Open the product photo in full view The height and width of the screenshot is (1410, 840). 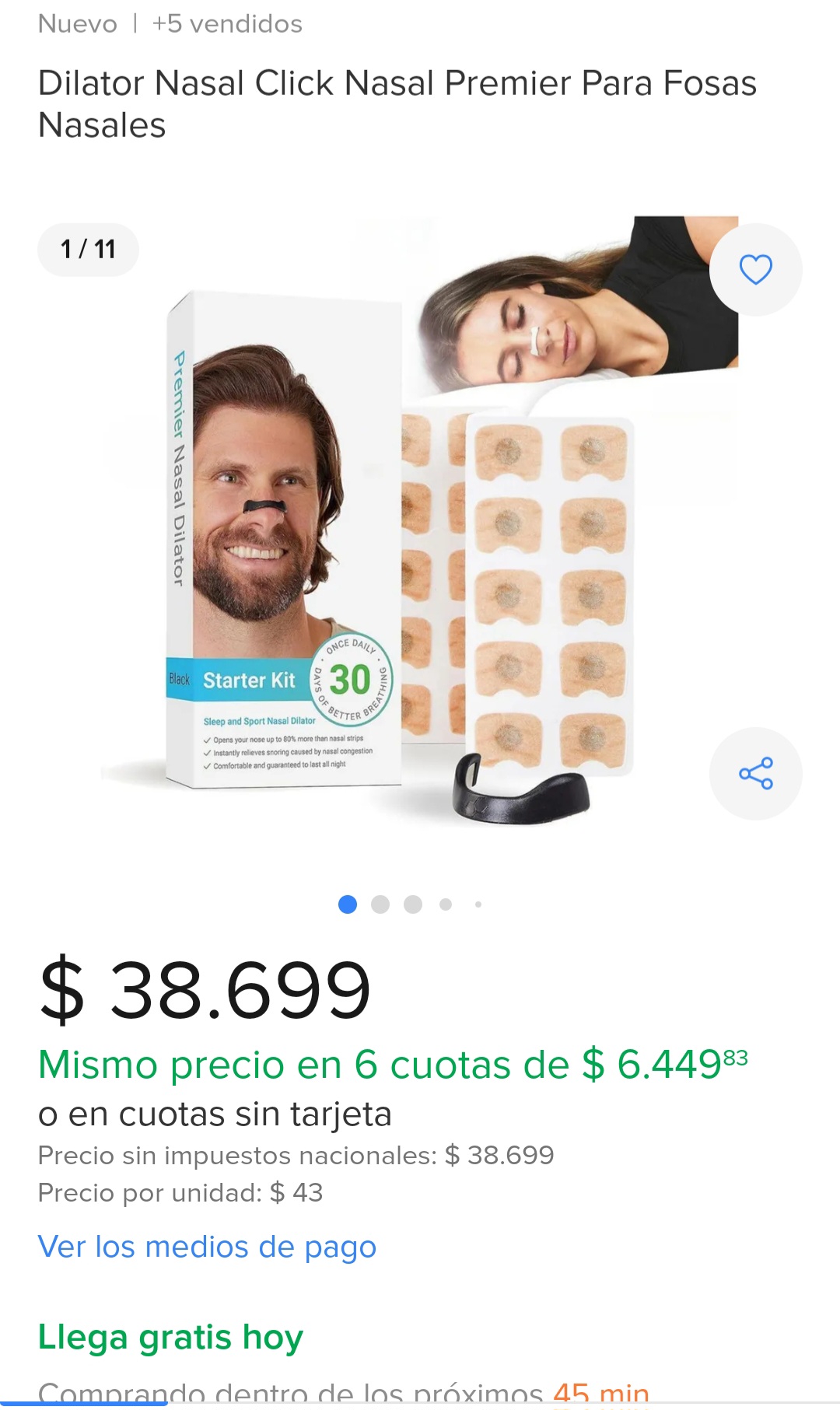[420, 529]
